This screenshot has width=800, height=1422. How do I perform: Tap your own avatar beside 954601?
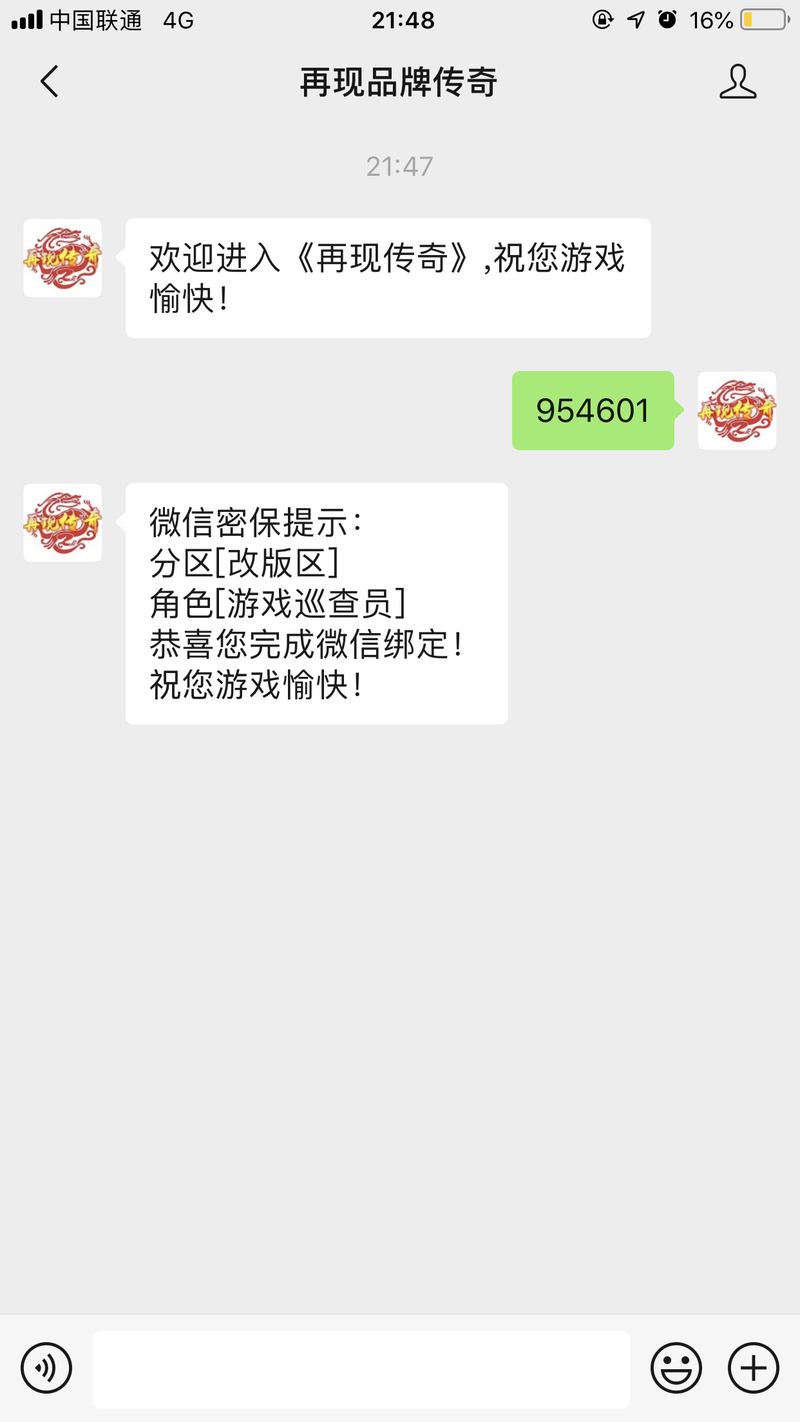pyautogui.click(x=737, y=411)
